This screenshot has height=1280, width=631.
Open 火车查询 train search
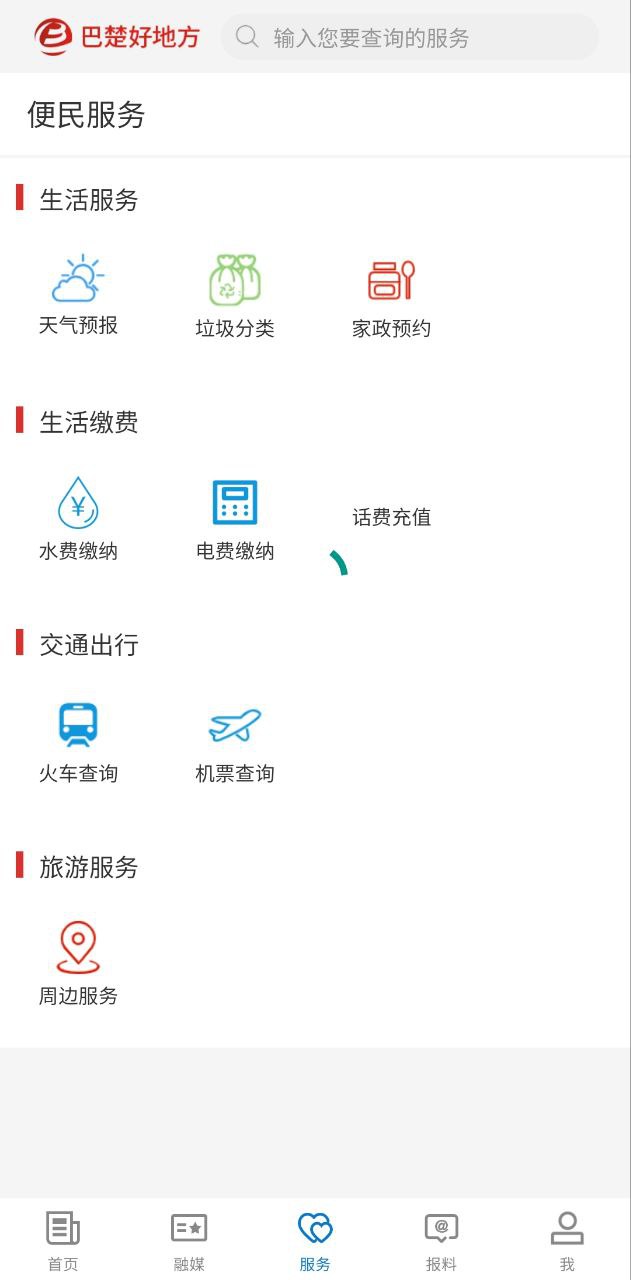pos(78,743)
